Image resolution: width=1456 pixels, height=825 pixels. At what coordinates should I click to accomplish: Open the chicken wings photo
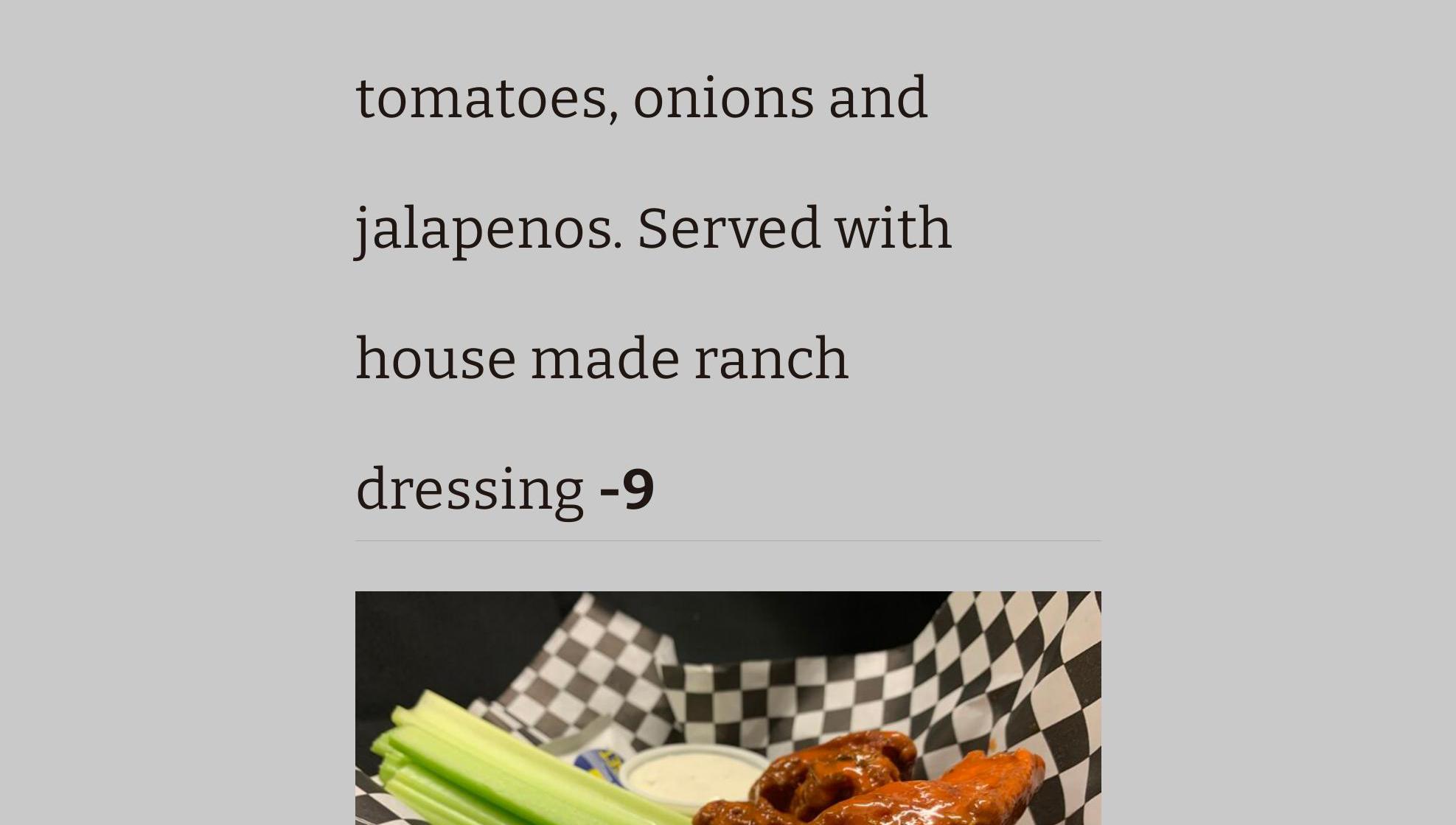[728, 708]
